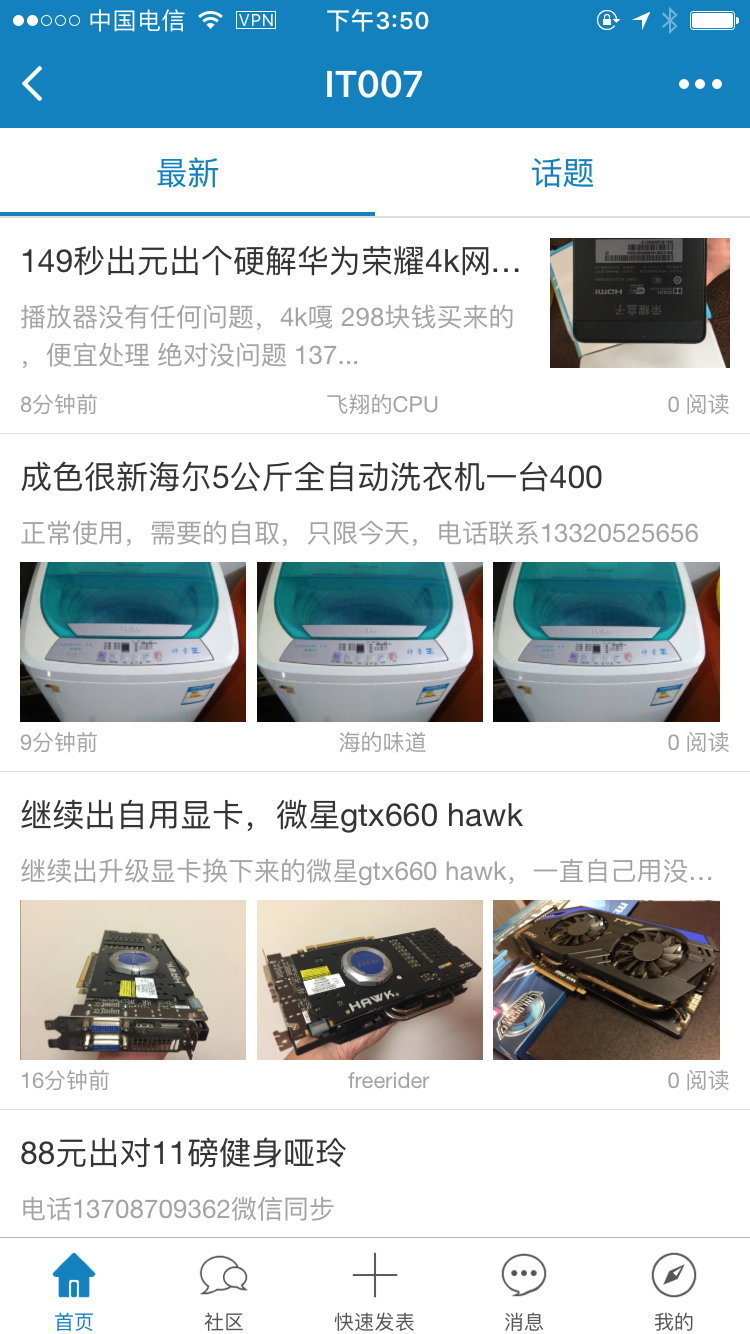This screenshot has height=1334, width=750.
Task: View the 华为荣耀 box photo thumbnail
Action: [639, 303]
